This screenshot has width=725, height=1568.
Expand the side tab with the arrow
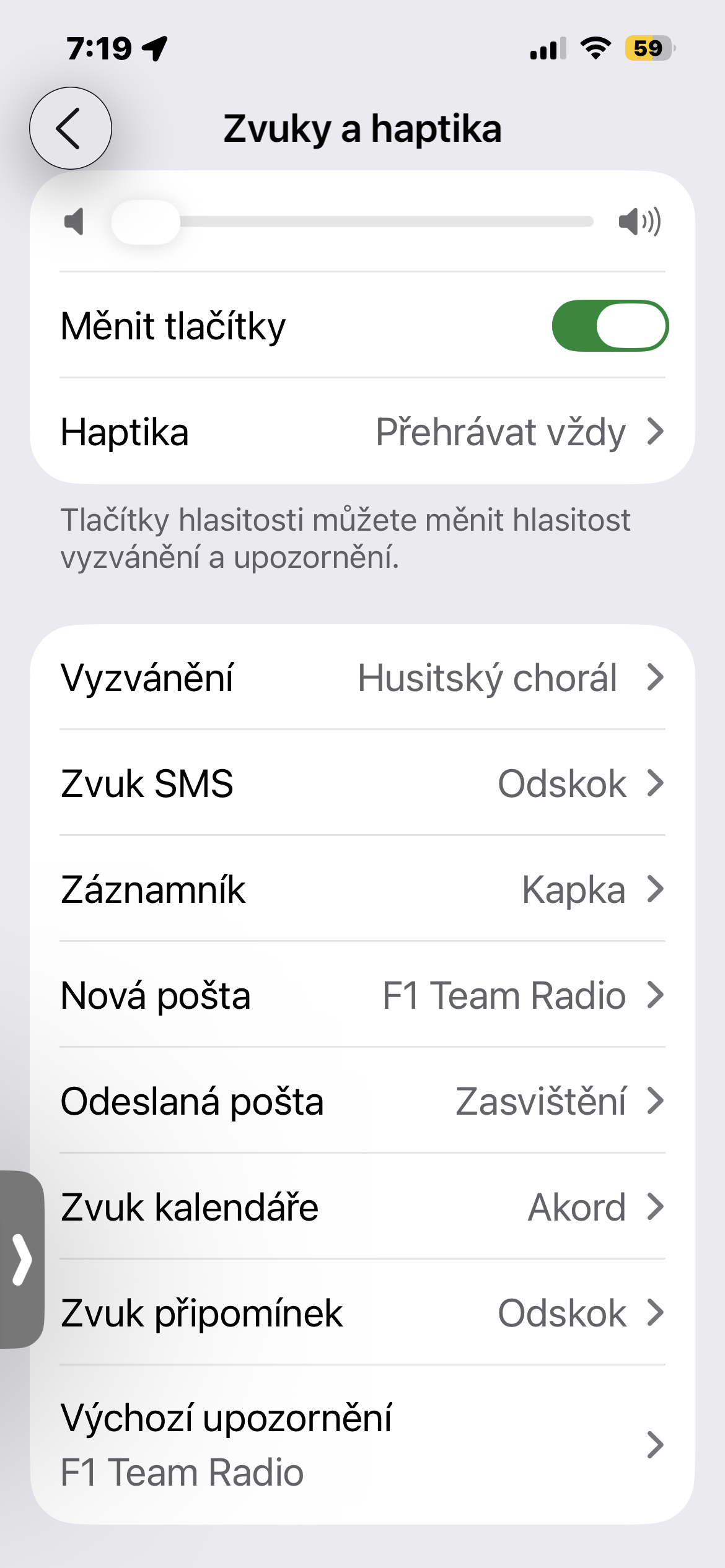click(22, 1260)
